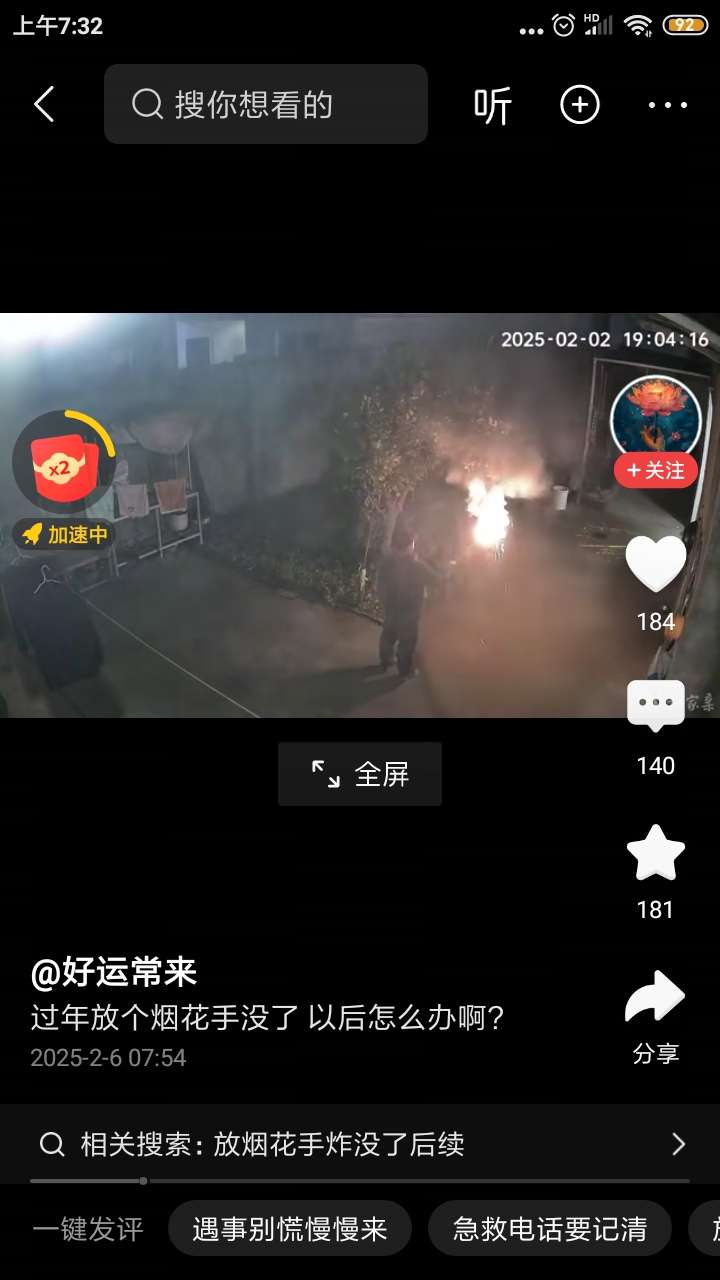Tap the 一键发评 quick comment label
The image size is (720, 1280).
[88, 1228]
